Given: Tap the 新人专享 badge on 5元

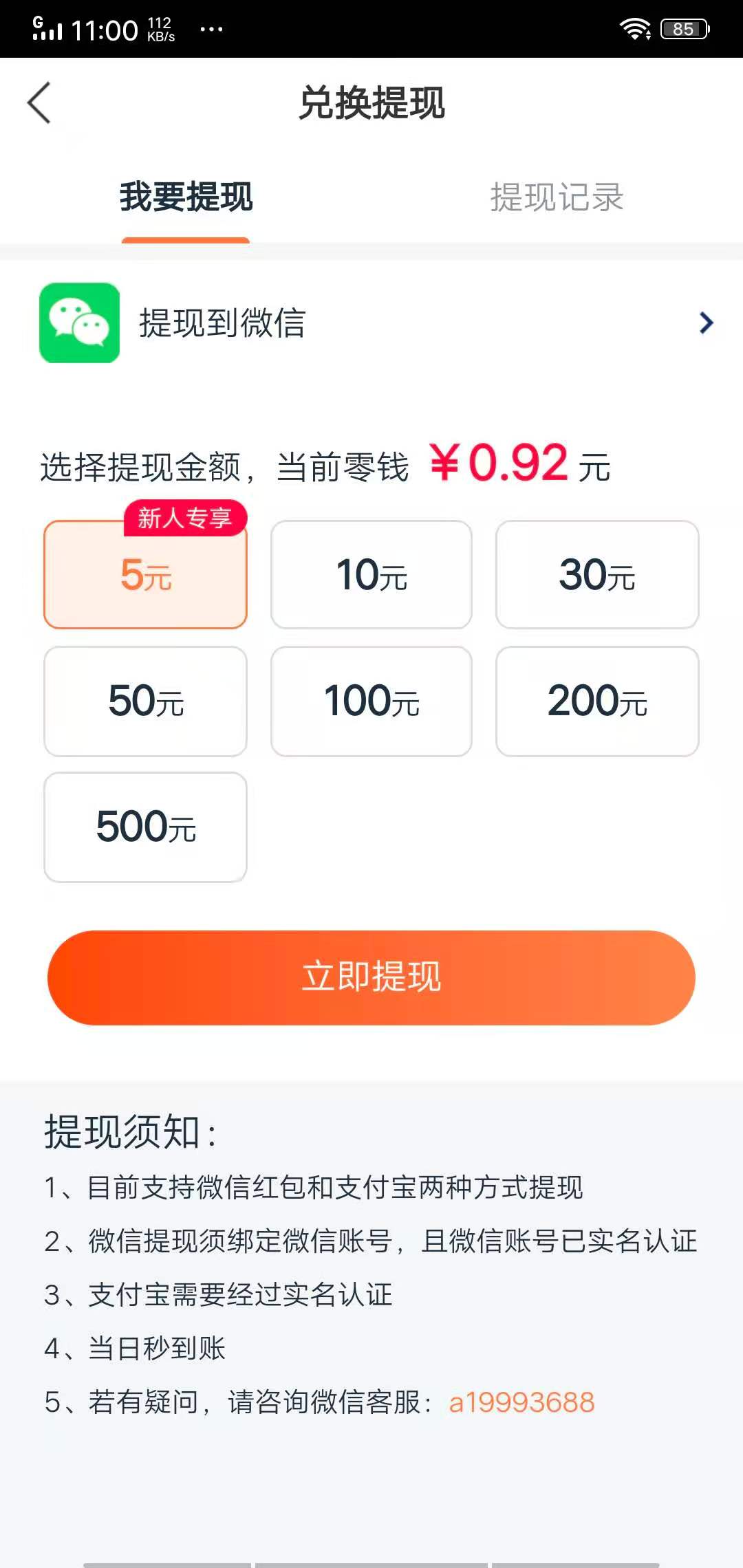Looking at the screenshot, I should tap(186, 519).
